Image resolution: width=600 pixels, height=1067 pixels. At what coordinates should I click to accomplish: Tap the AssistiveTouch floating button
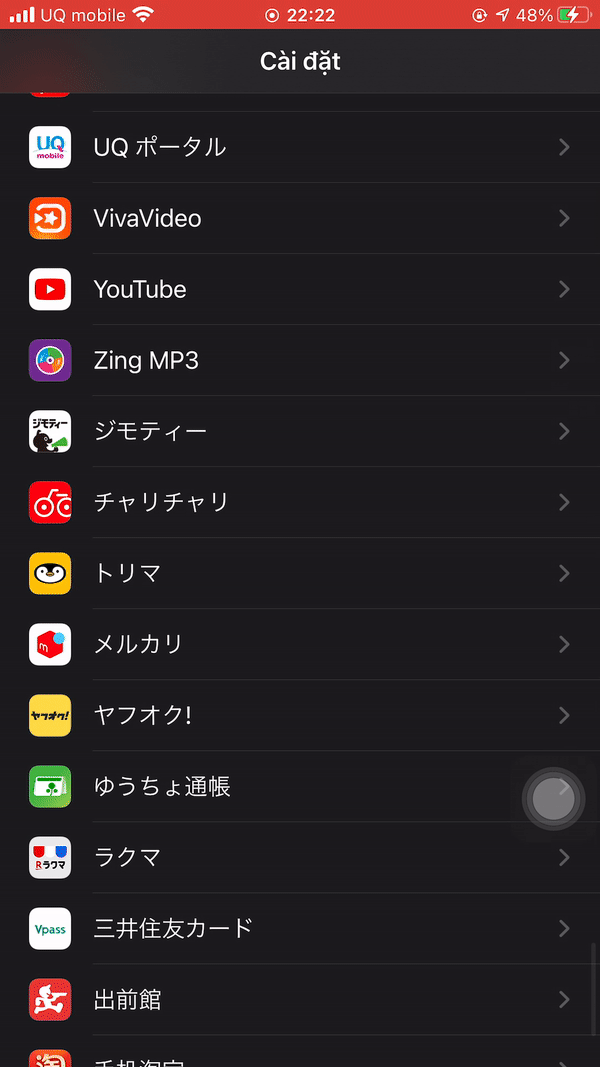click(x=553, y=797)
